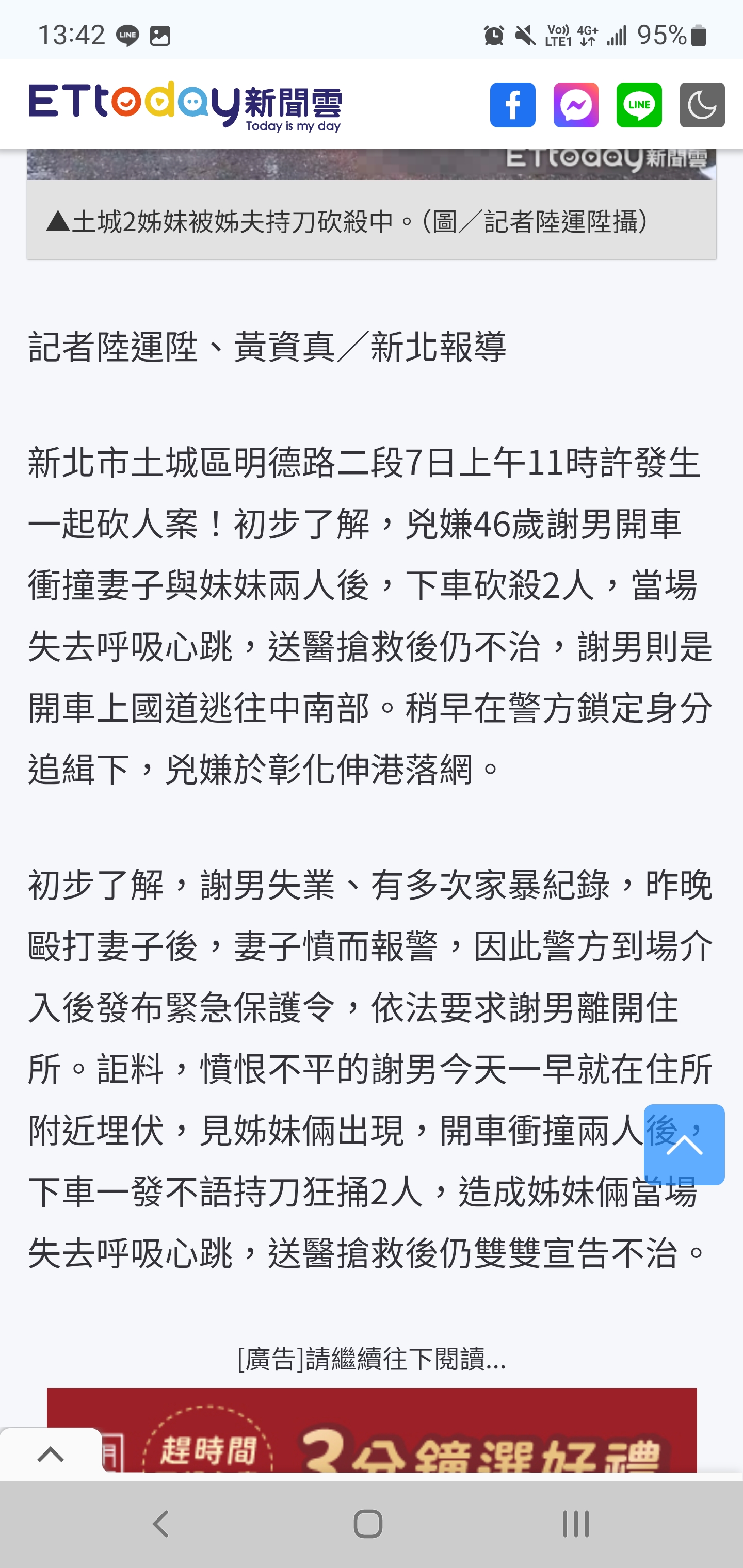
Task: Go back using system navigation
Action: coord(160,1524)
